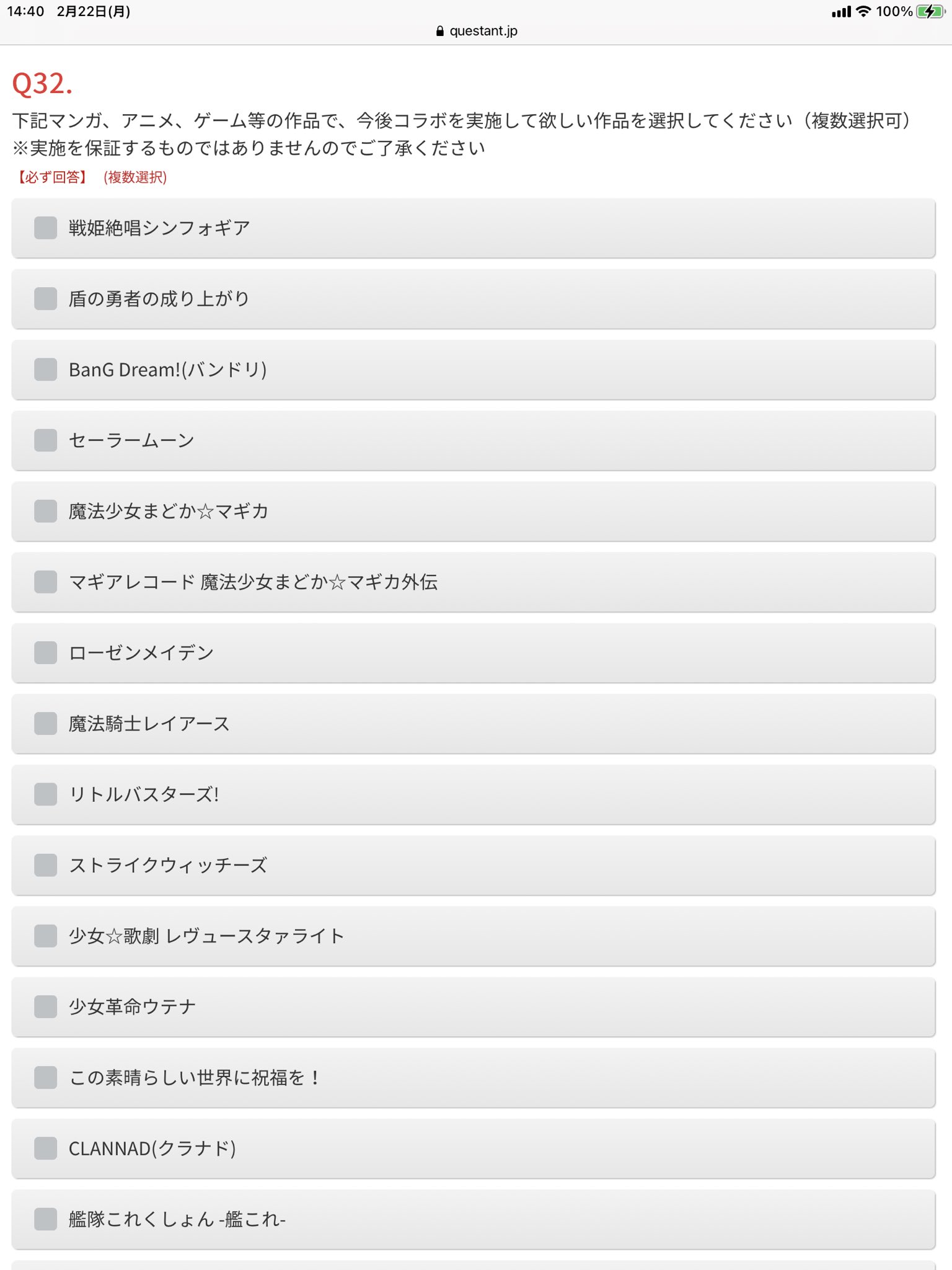The height and width of the screenshot is (1270, 952).
Task: Choose セーラームーン from the list
Action: [x=46, y=440]
